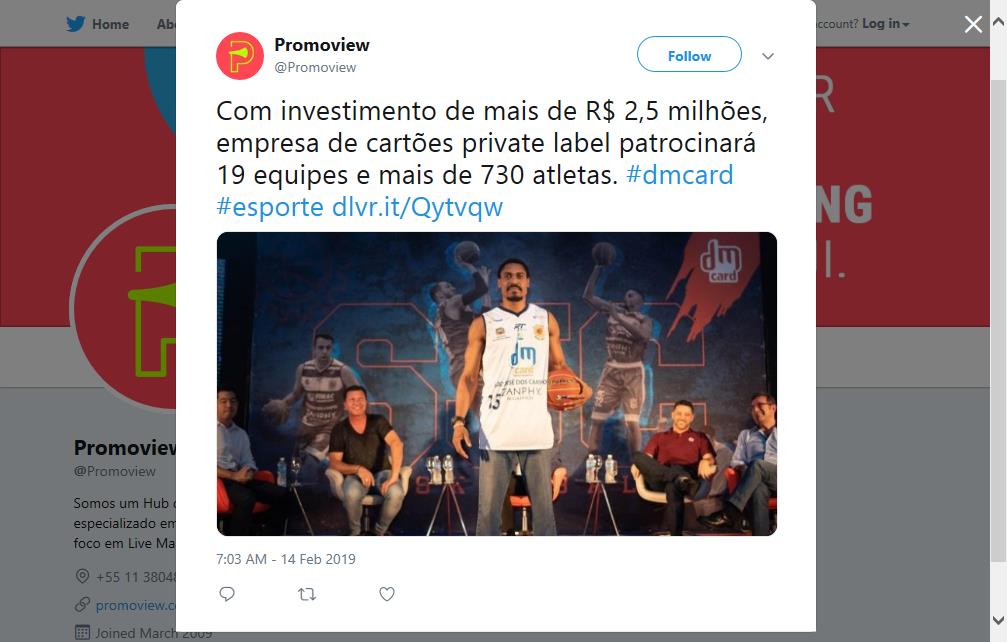Reply to this tweet
The width and height of the screenshot is (1007, 642).
pyautogui.click(x=227, y=594)
